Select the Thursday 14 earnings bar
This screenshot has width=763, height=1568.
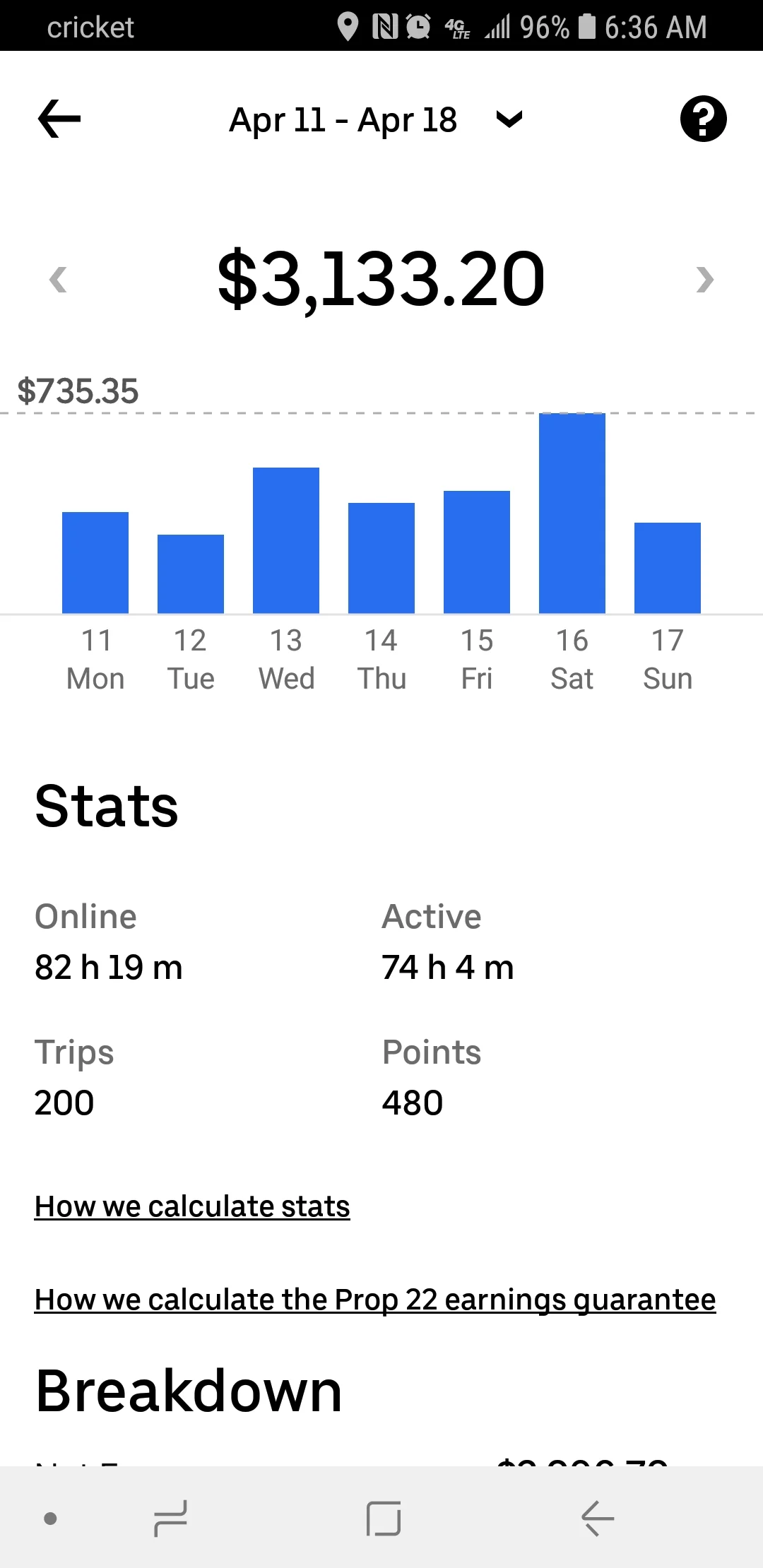click(x=381, y=558)
